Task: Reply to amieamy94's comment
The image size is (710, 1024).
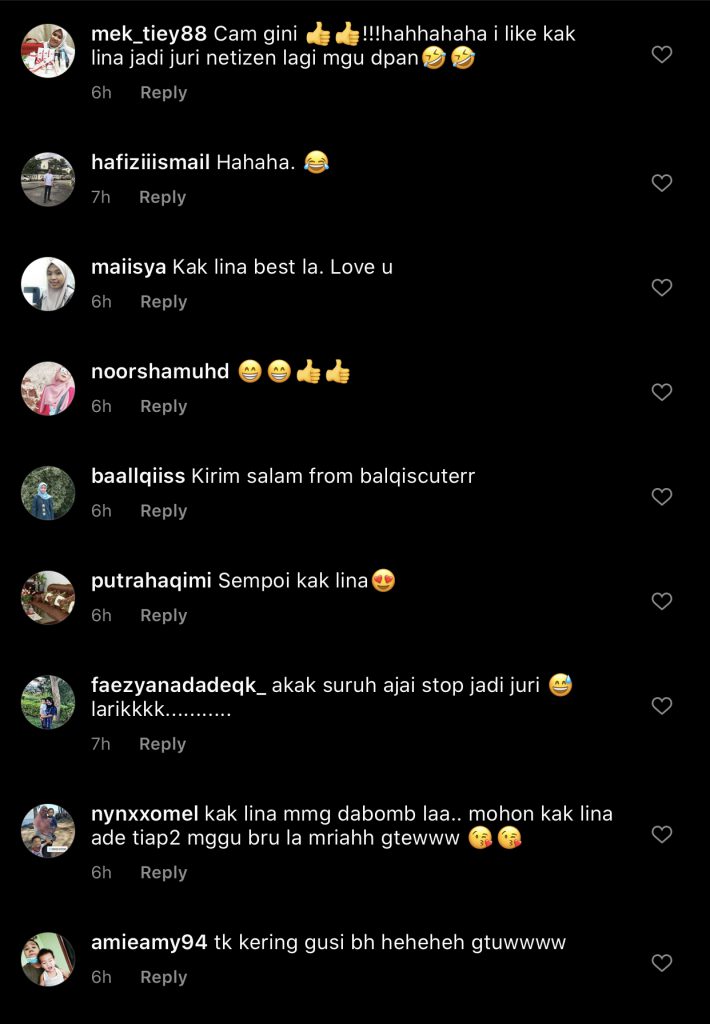Action: (163, 977)
